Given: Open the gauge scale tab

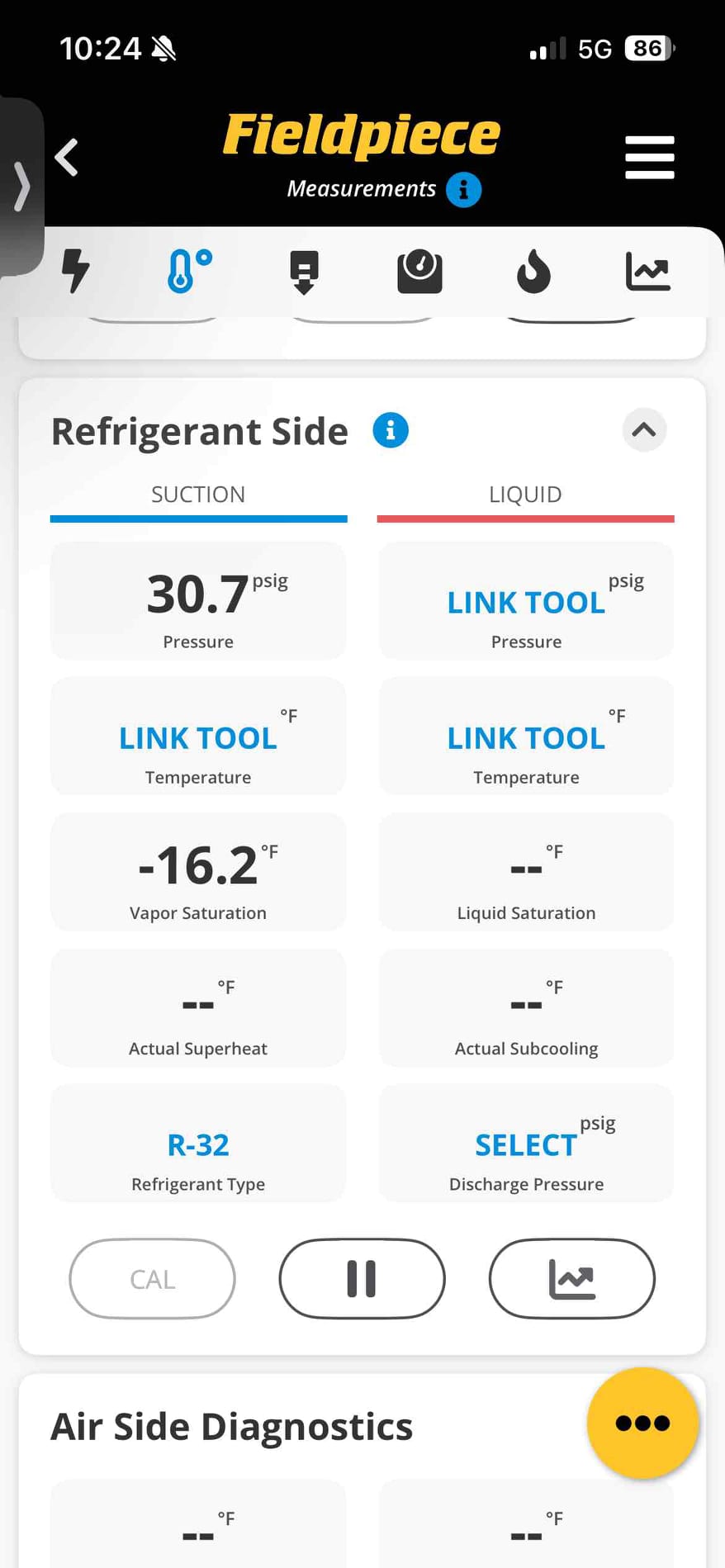Looking at the screenshot, I should point(419,272).
